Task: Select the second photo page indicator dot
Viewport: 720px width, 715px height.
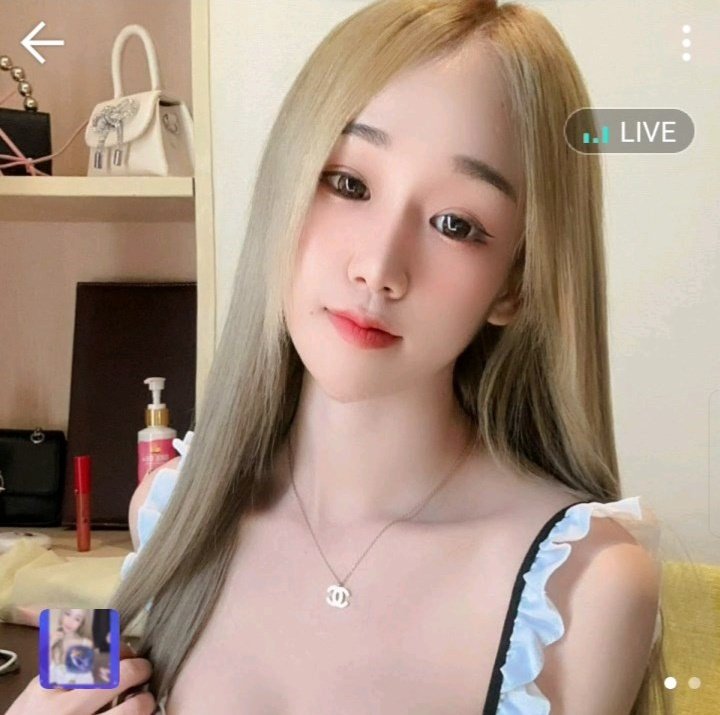Action: point(694,683)
